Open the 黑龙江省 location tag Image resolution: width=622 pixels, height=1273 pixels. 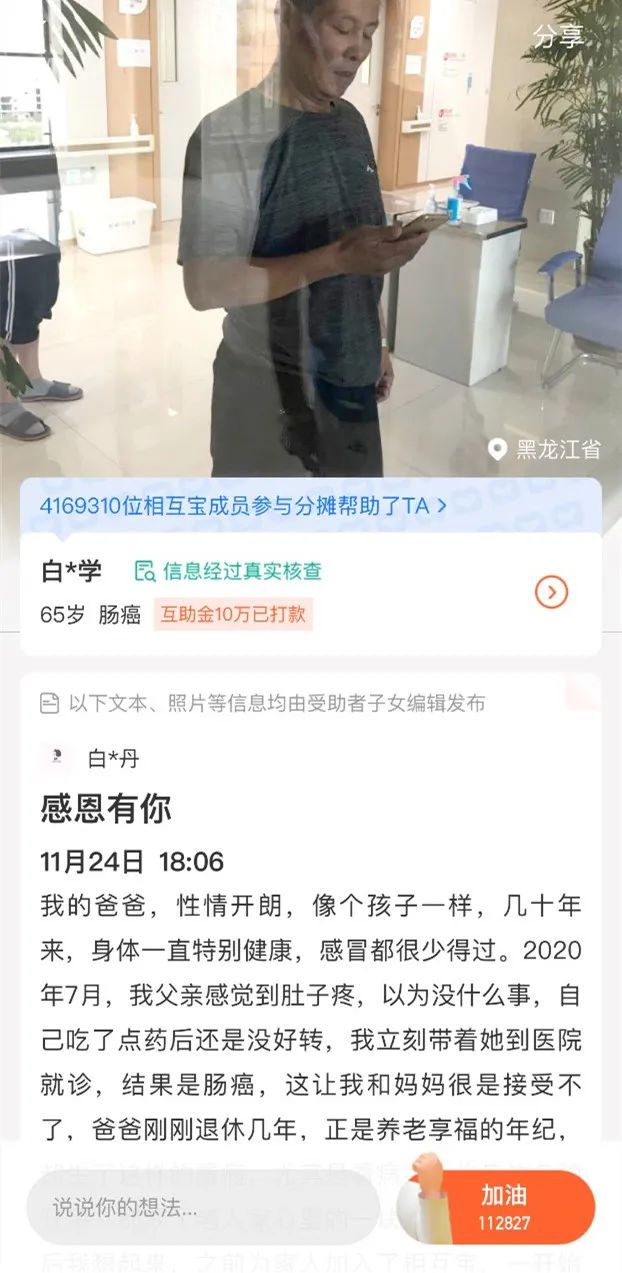tap(545, 449)
